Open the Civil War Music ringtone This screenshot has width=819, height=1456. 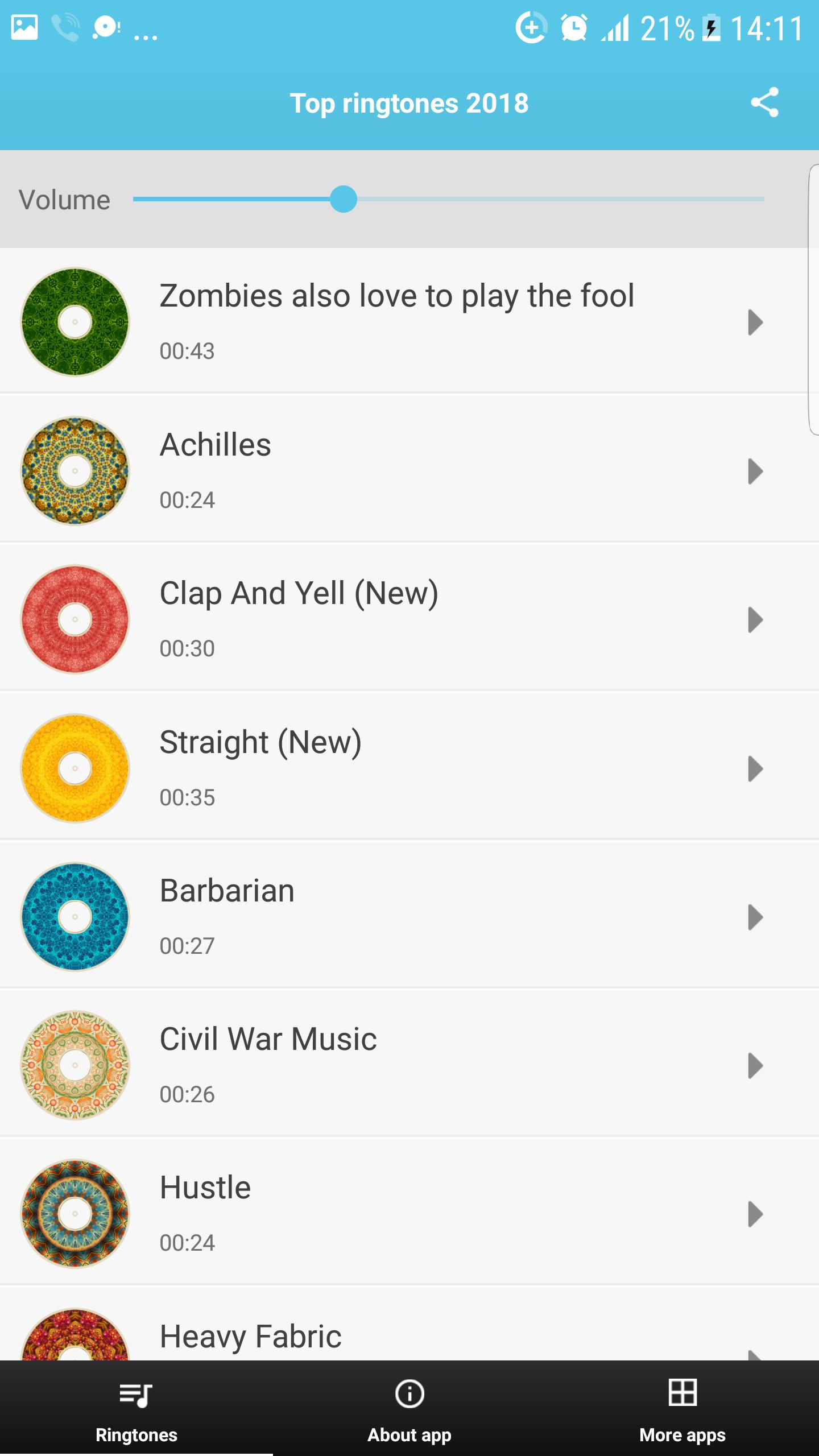pyautogui.click(x=268, y=1040)
